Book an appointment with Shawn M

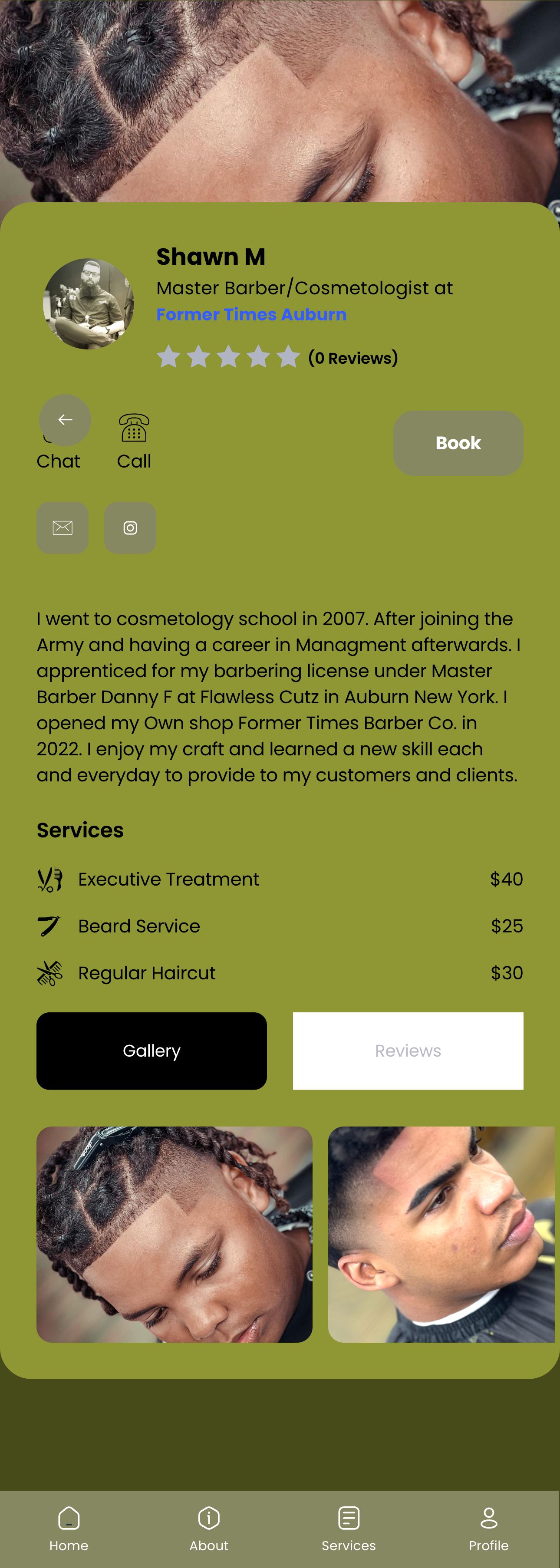pyautogui.click(x=458, y=443)
